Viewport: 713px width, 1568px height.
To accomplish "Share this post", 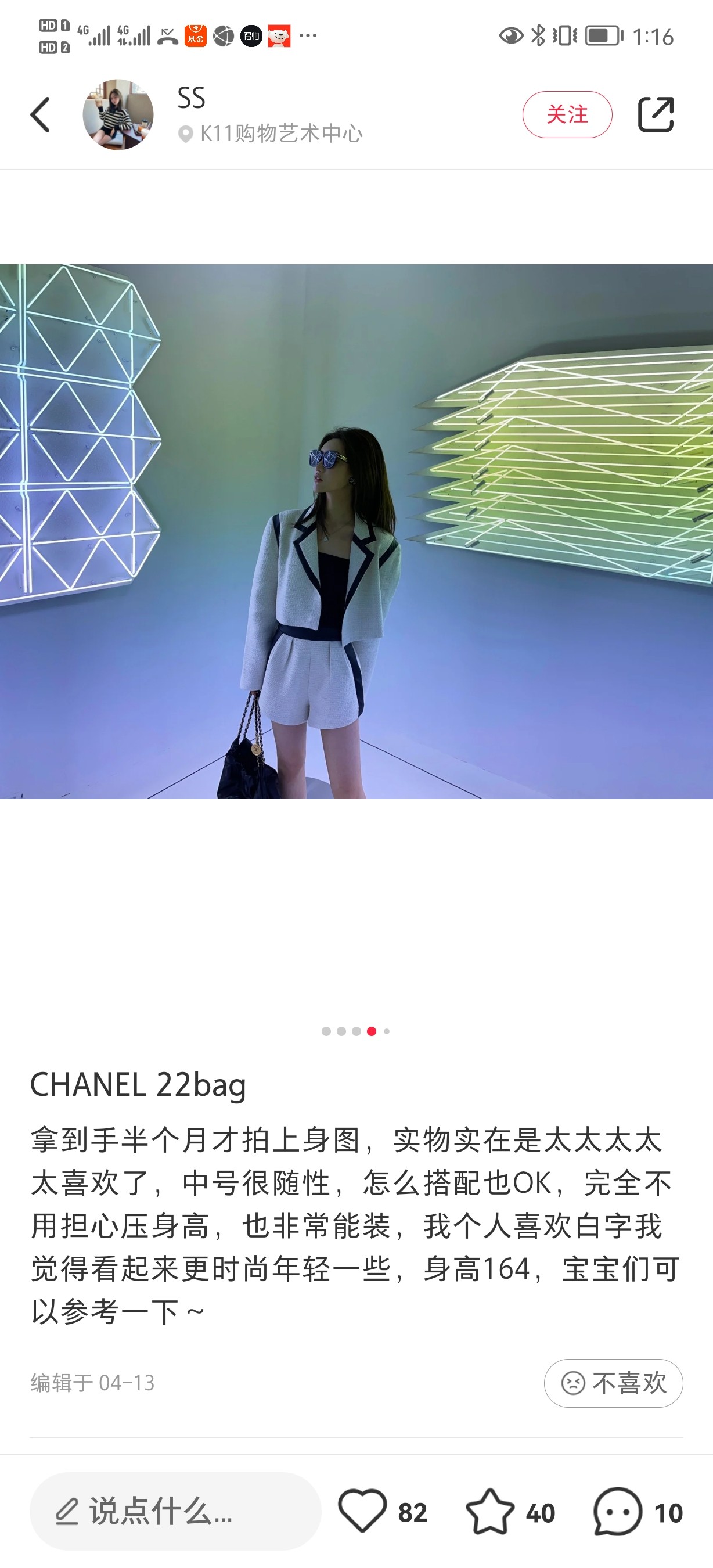I will point(656,114).
